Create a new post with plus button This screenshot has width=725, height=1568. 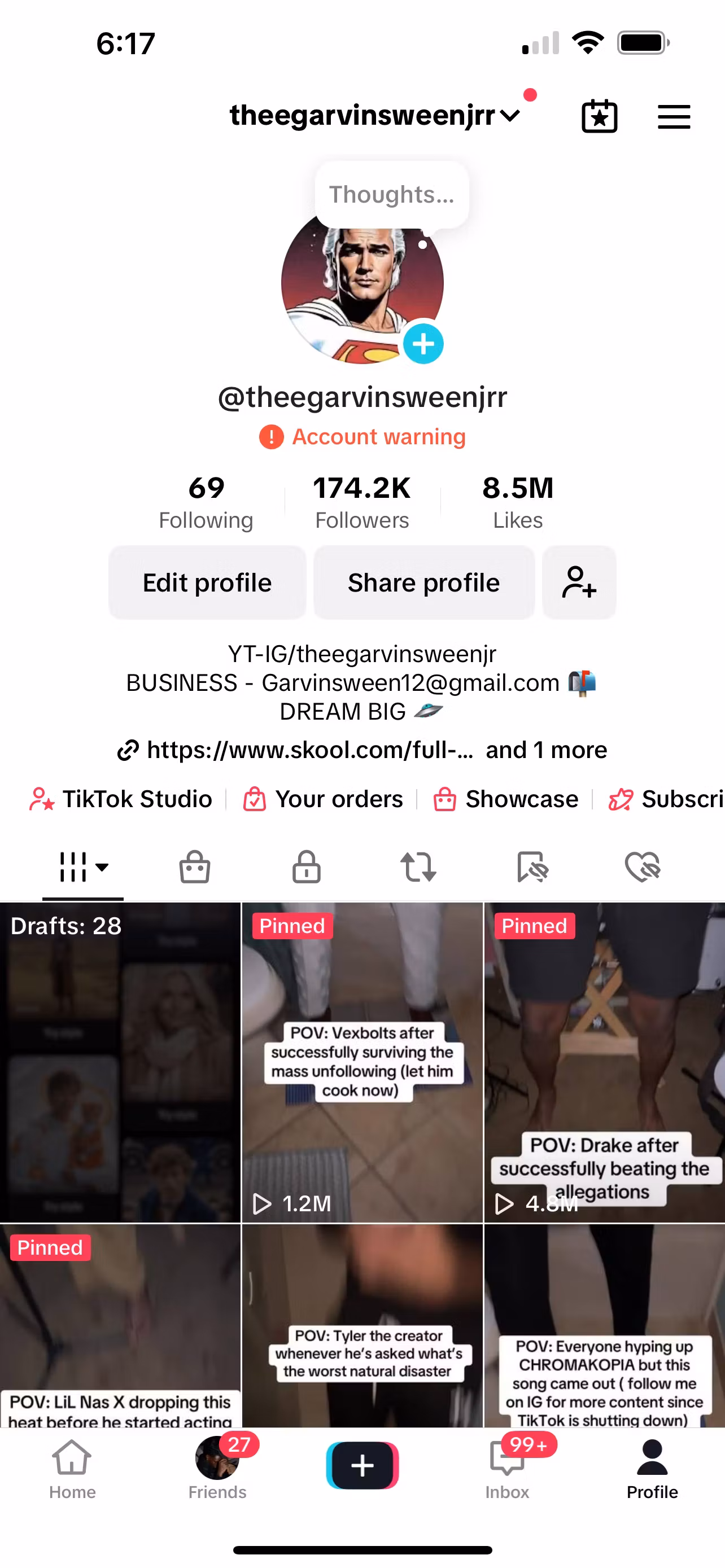point(362,1465)
